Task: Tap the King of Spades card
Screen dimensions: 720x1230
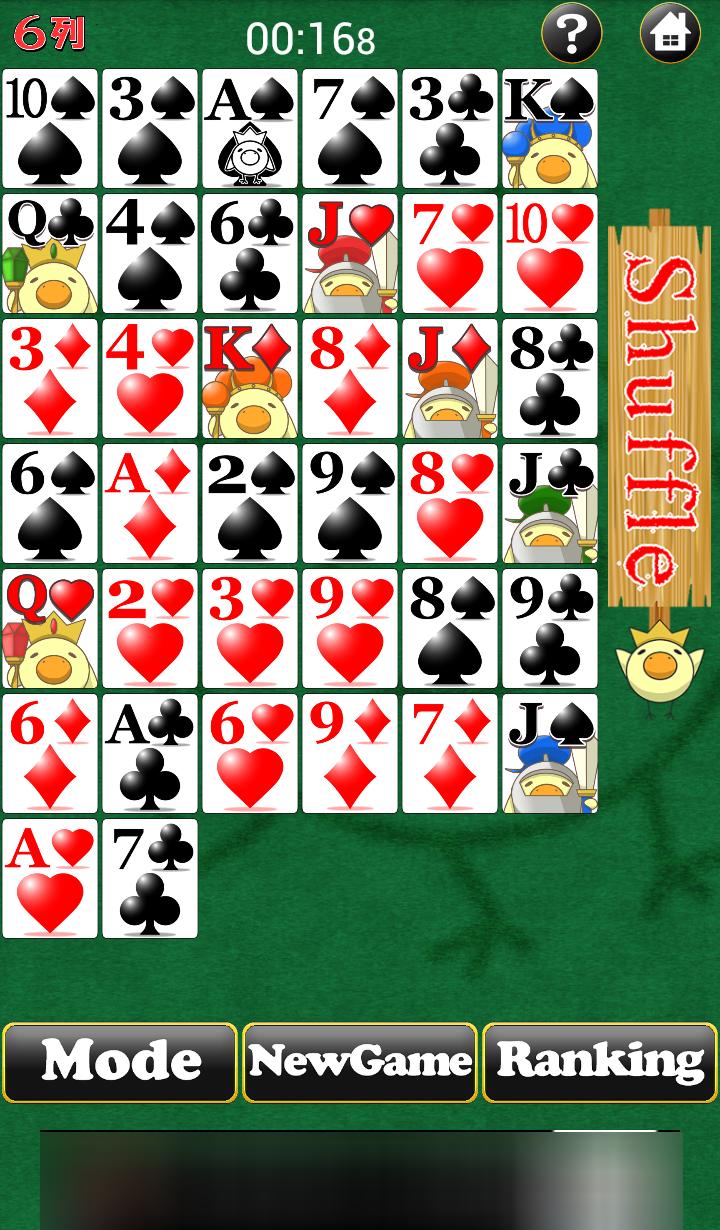Action: coord(550,128)
